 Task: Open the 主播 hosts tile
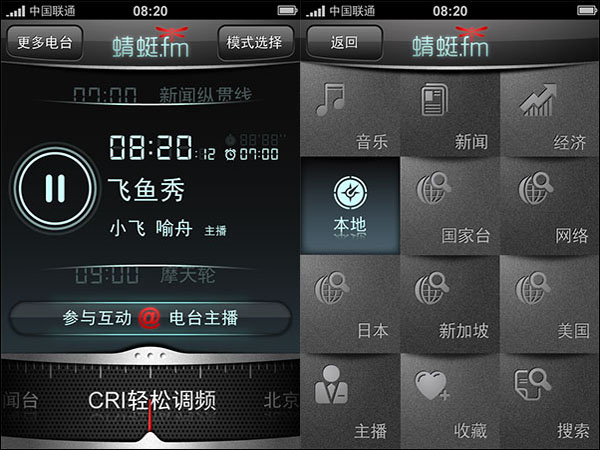click(350, 400)
